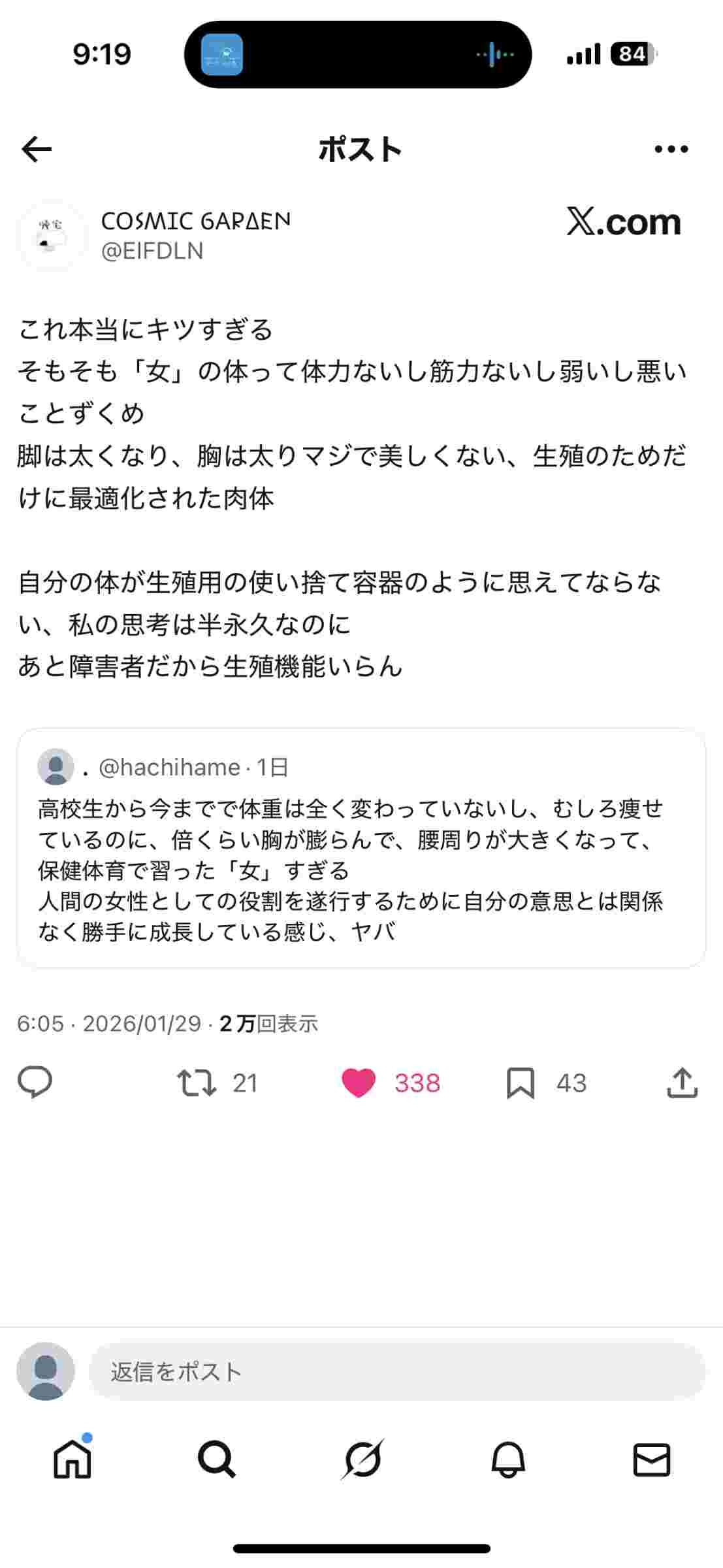Screen dimensions: 723x1568
Task: Open the Notifications bell tab
Action: coord(507,1460)
